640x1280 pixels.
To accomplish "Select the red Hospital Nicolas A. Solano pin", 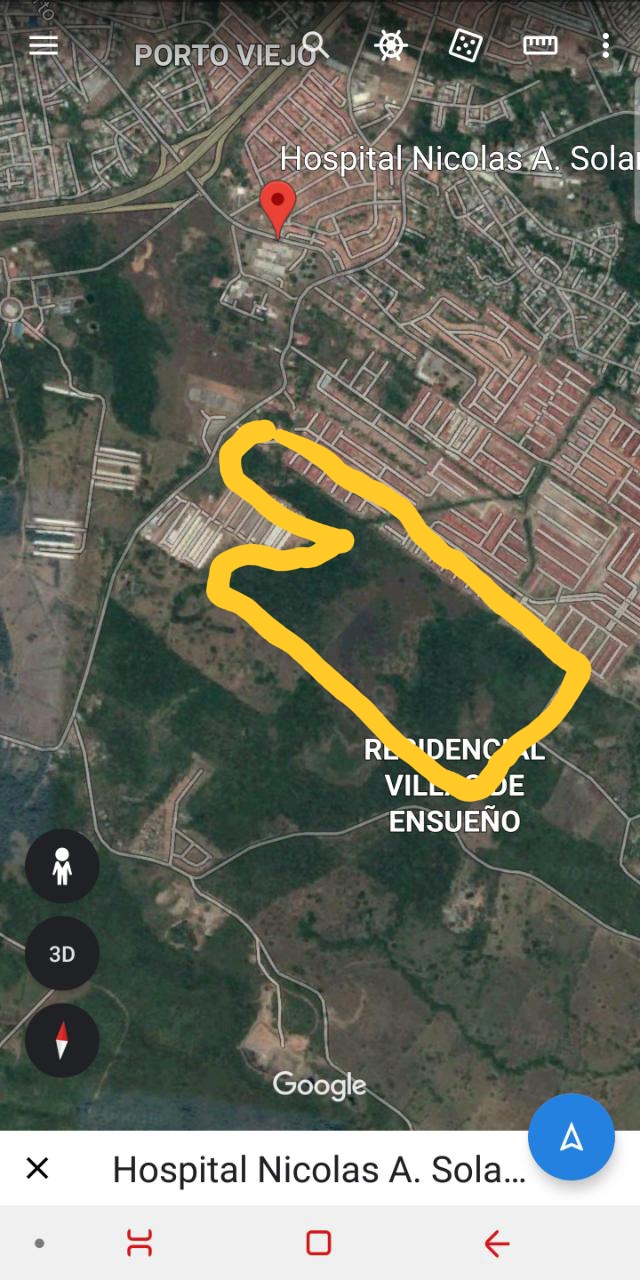I will (x=277, y=206).
